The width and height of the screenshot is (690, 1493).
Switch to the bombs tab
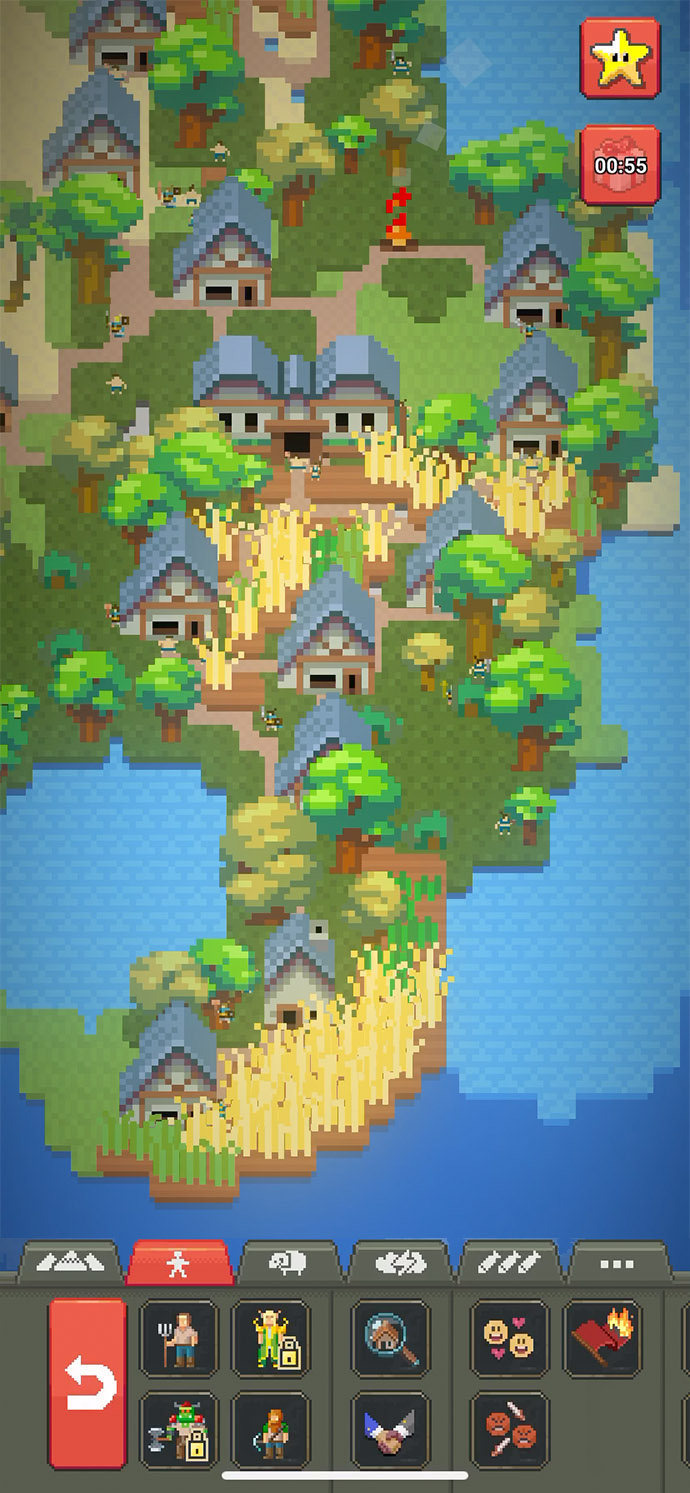pyautogui.click(x=510, y=1264)
